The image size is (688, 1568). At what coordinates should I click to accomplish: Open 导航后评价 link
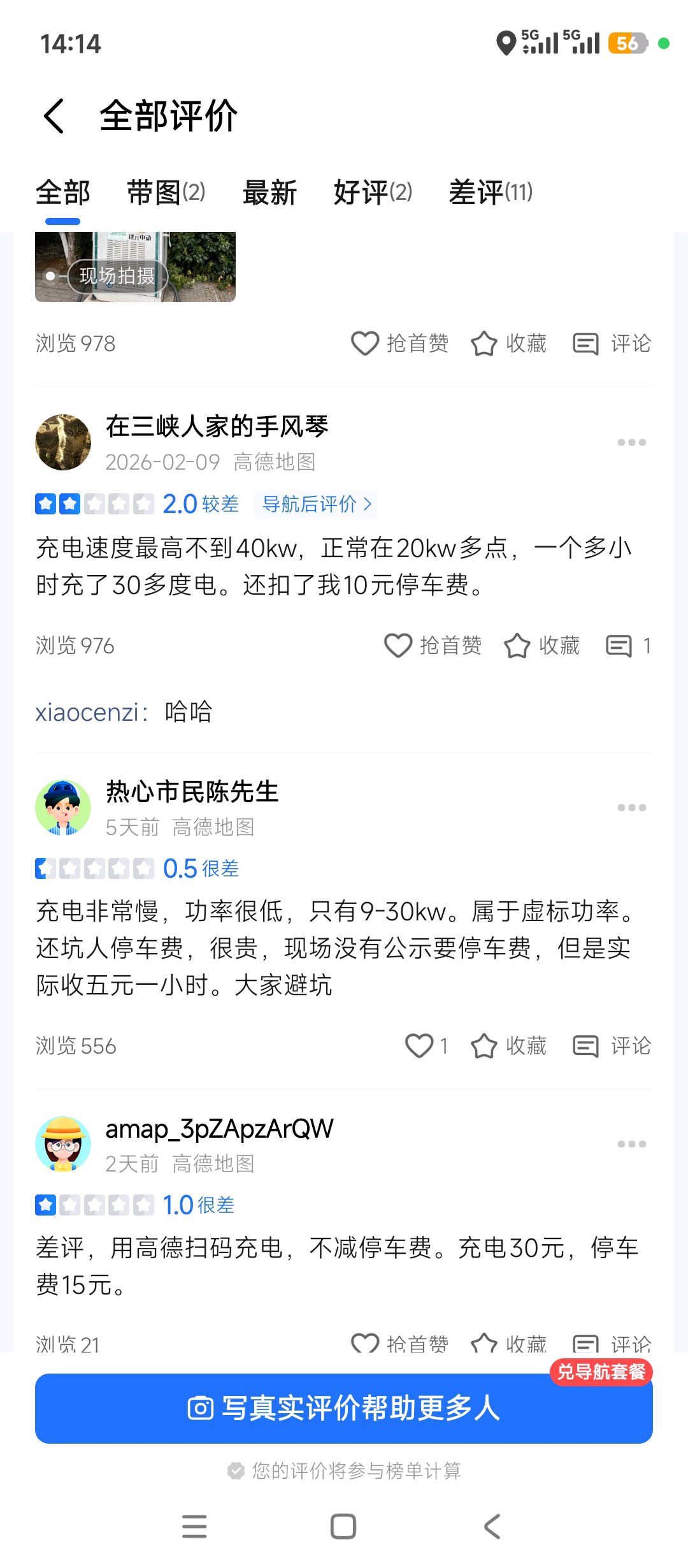coord(316,504)
